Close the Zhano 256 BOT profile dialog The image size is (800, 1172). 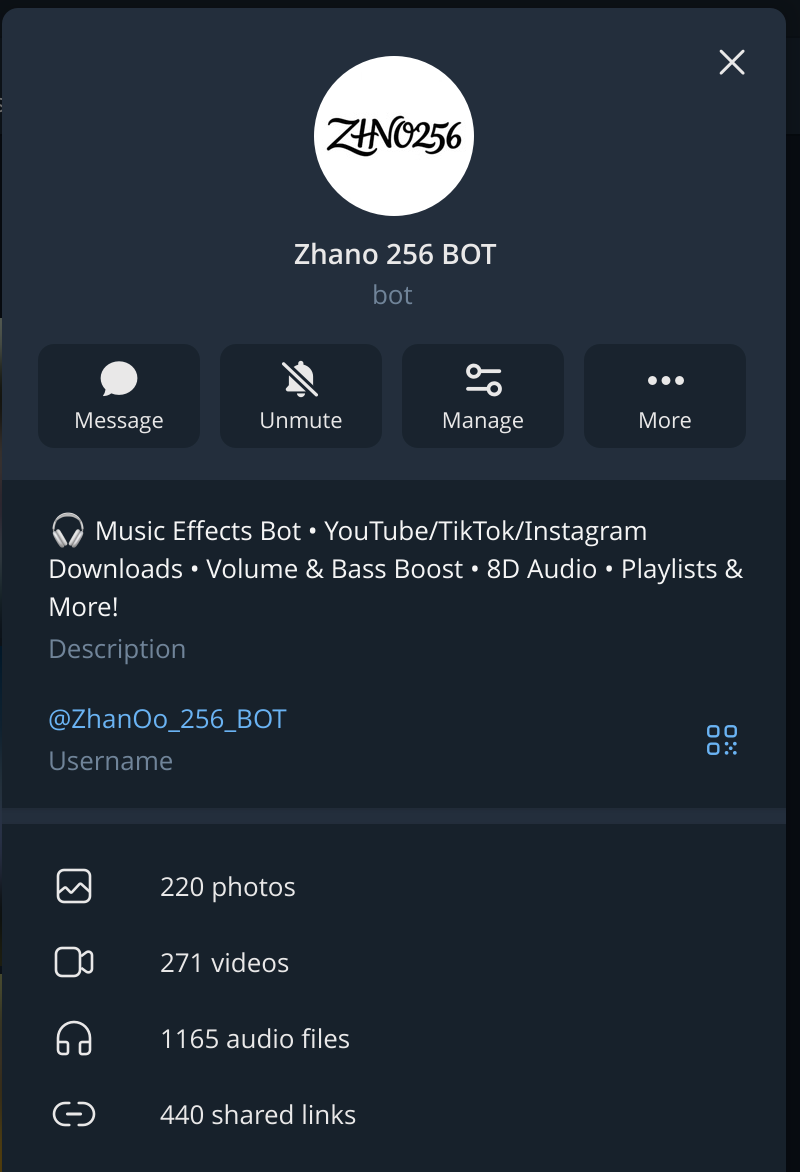point(731,62)
